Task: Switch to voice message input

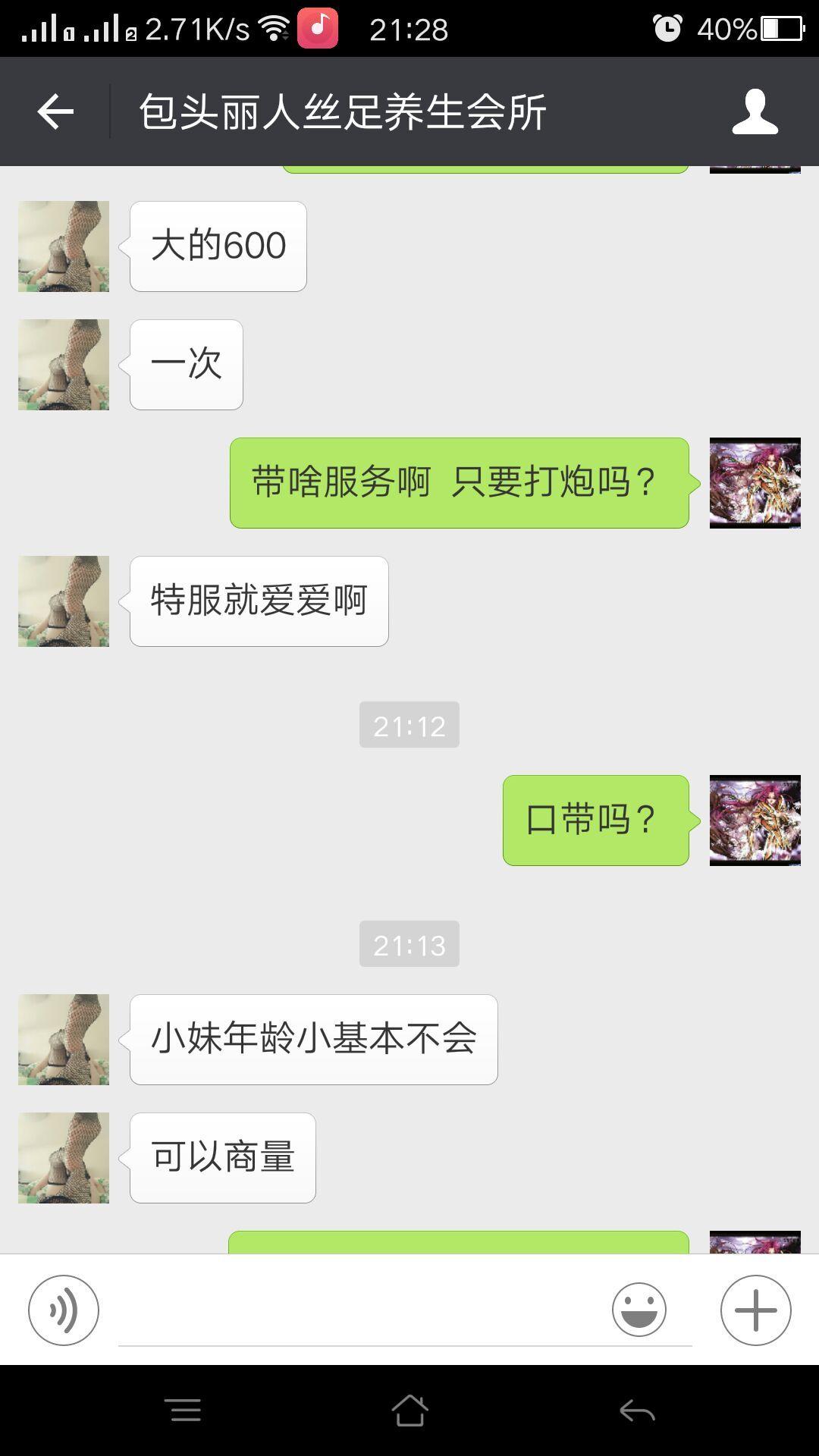Action: pyautogui.click(x=64, y=1310)
